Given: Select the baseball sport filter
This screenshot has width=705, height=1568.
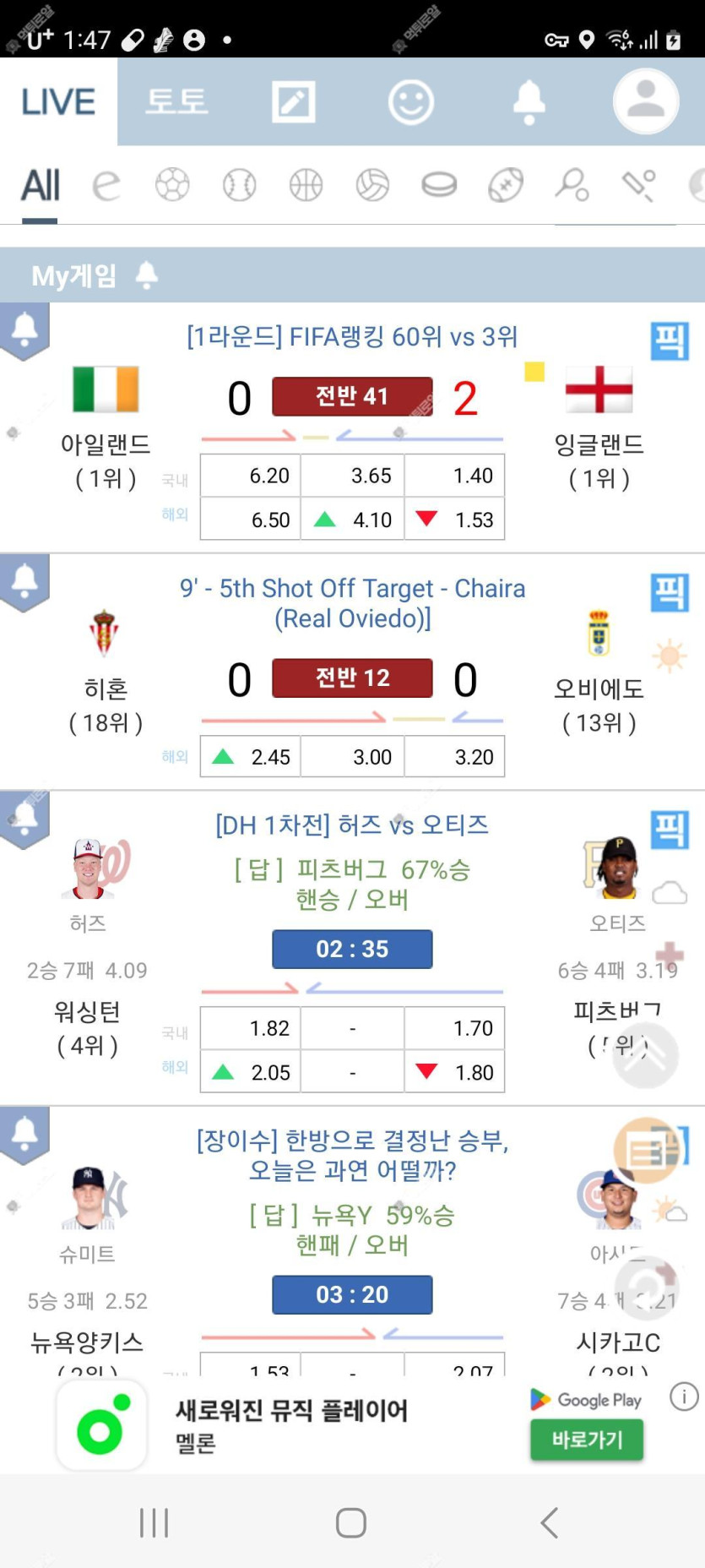Looking at the screenshot, I should pos(239,185).
